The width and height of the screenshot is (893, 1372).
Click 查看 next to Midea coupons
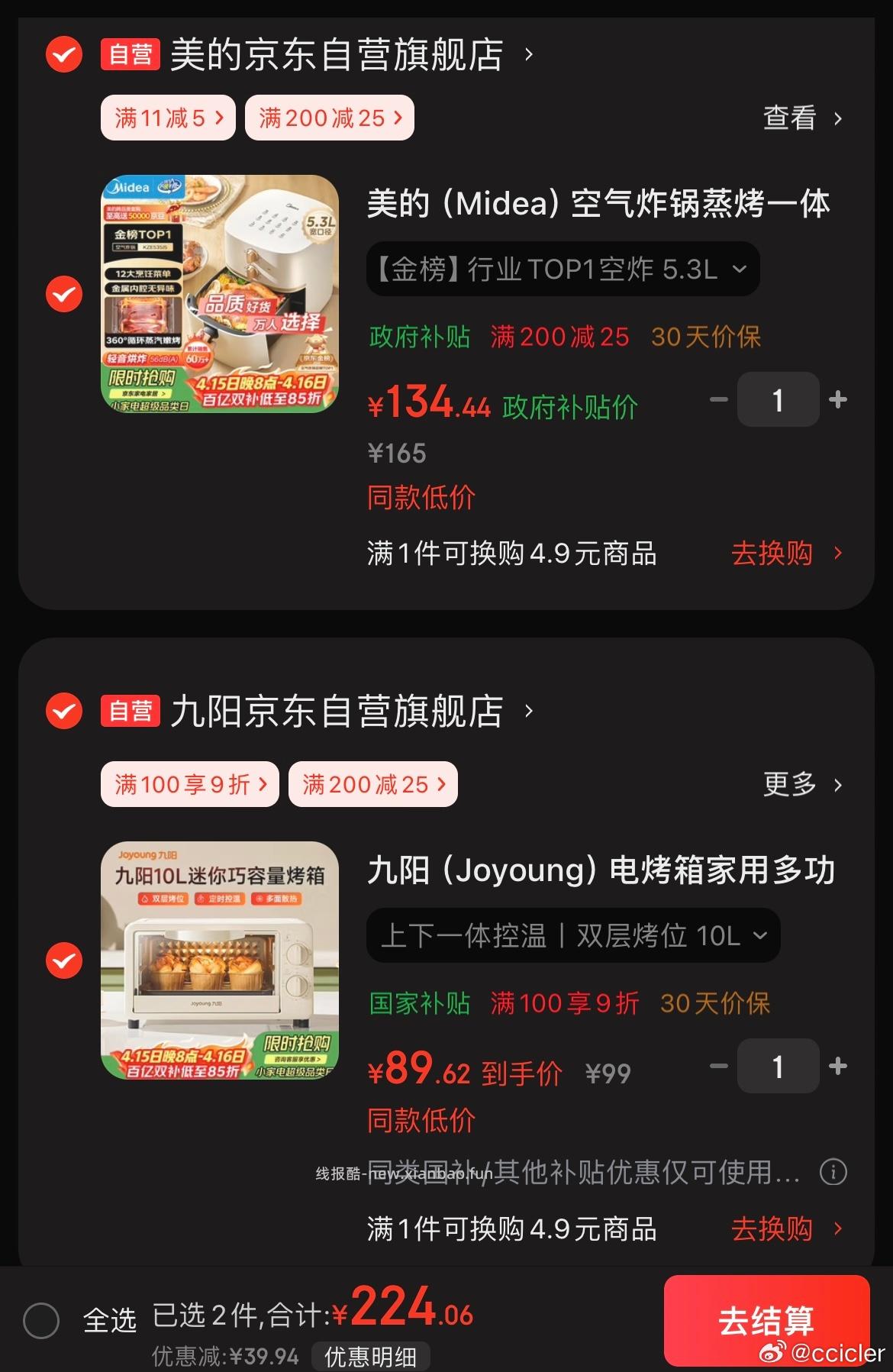click(790, 118)
